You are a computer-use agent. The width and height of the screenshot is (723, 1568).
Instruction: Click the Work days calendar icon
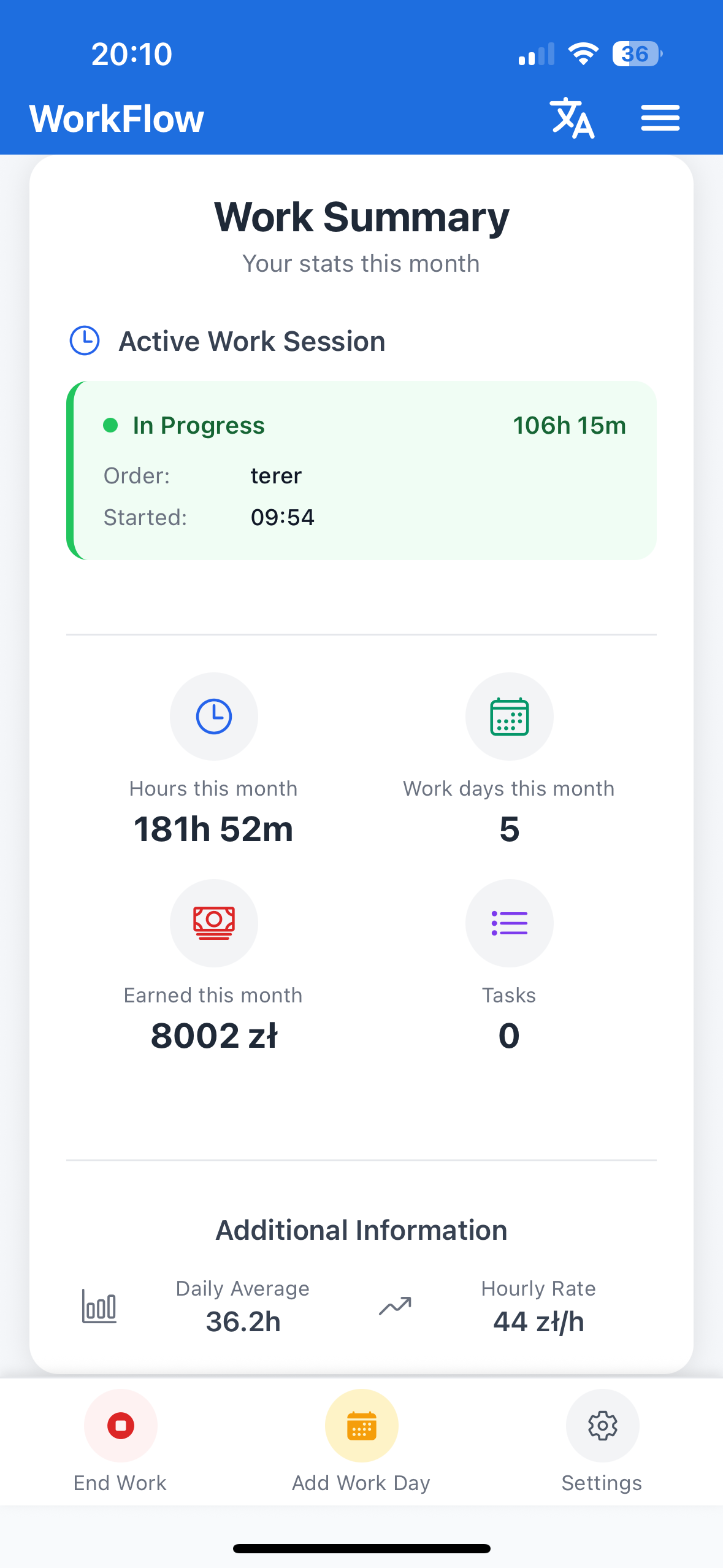(510, 717)
